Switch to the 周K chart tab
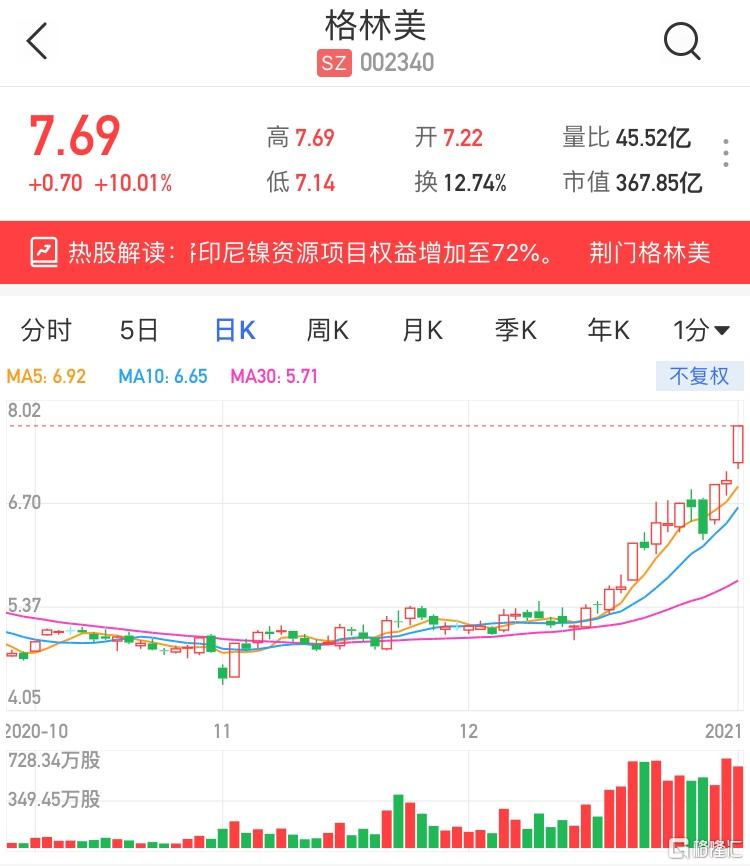750x866 pixels. pos(327,330)
